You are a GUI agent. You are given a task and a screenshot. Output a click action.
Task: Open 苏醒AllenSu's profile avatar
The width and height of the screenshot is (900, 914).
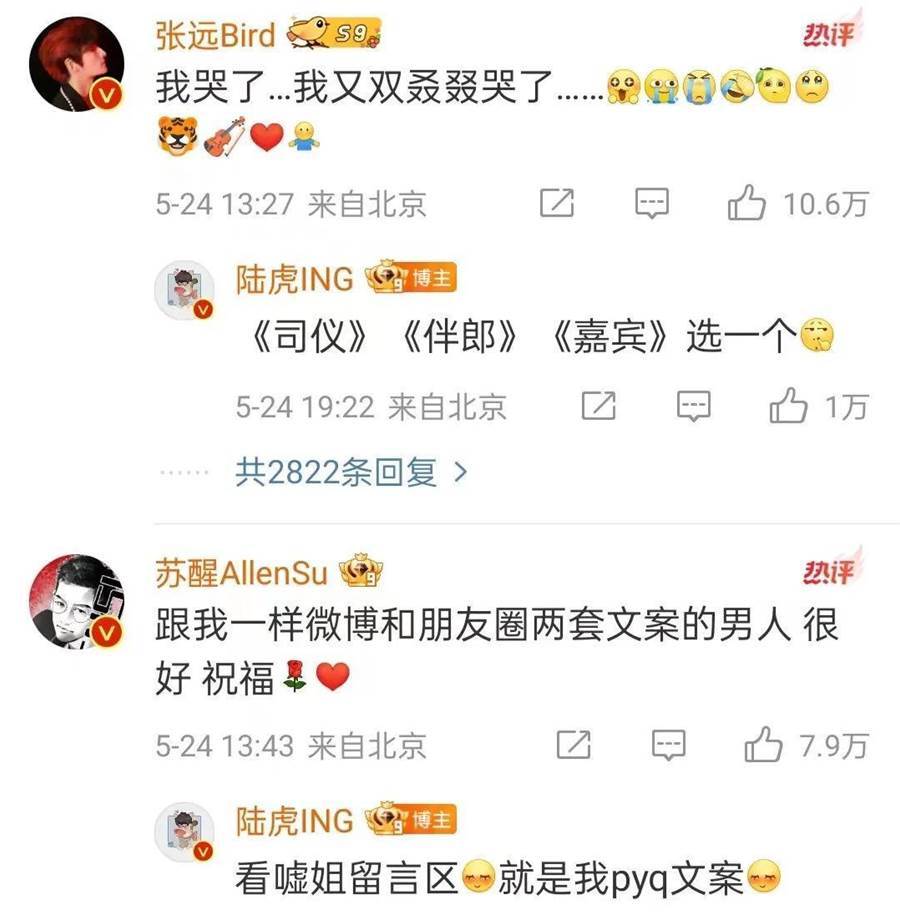coord(74,600)
